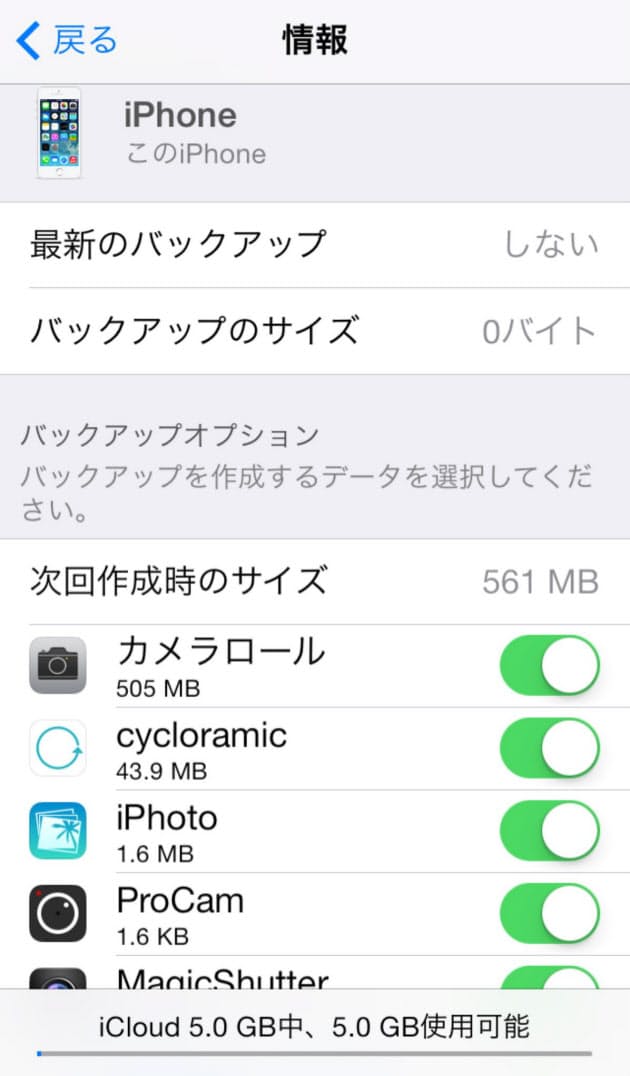Turn off the cycloramic backup switch
Screen dimensions: 630x1076
tap(549, 748)
